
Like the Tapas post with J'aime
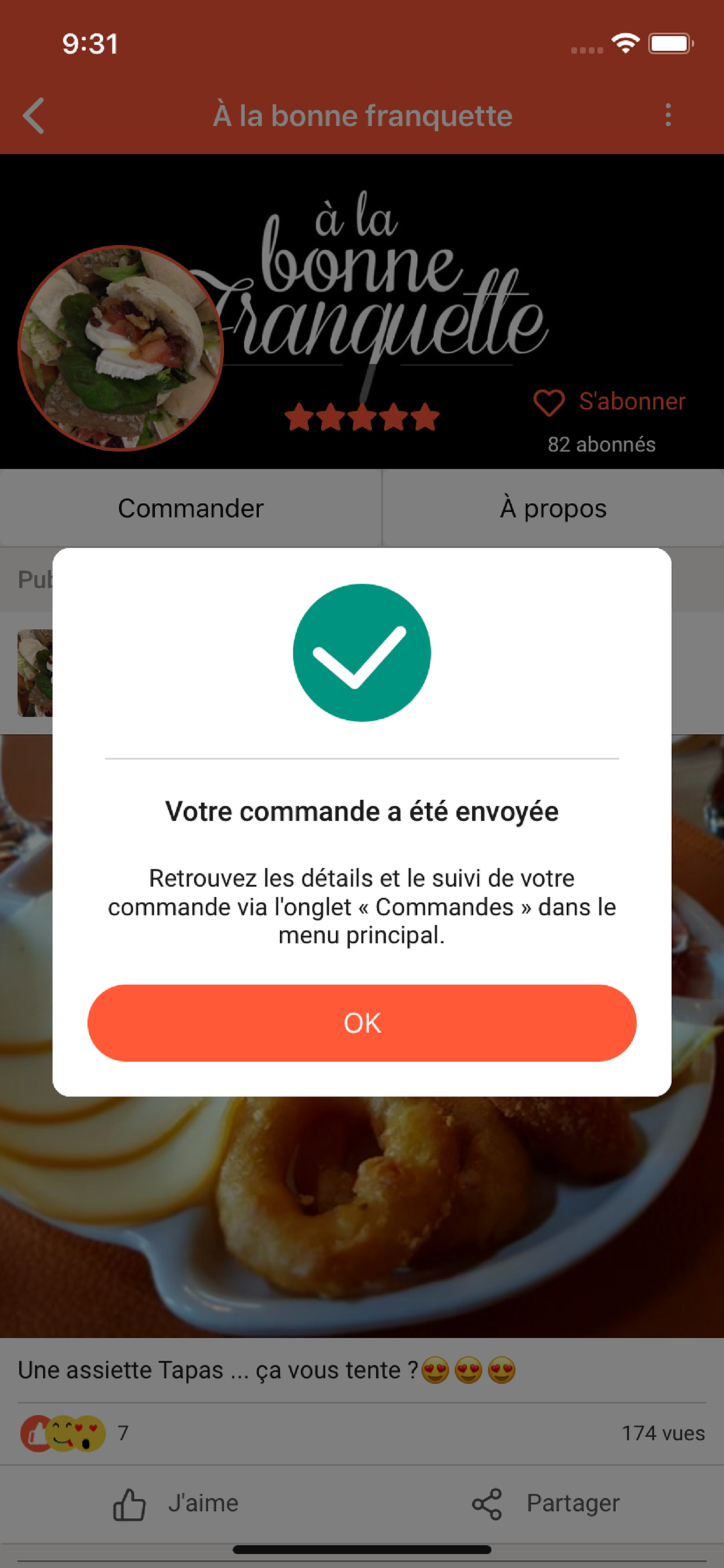(x=177, y=1503)
